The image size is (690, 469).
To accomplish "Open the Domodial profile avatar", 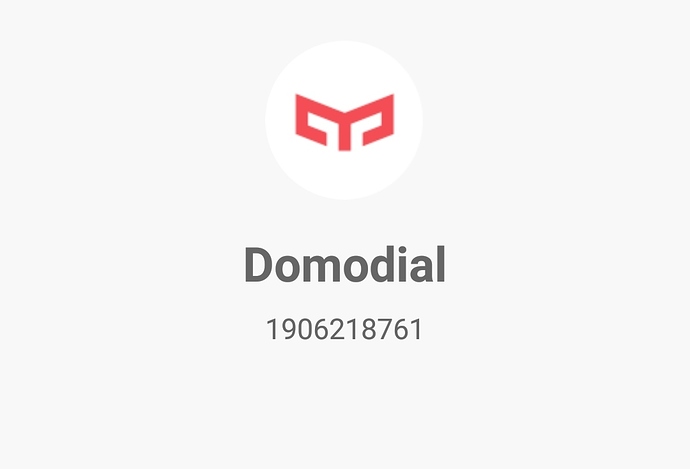I will coord(344,120).
